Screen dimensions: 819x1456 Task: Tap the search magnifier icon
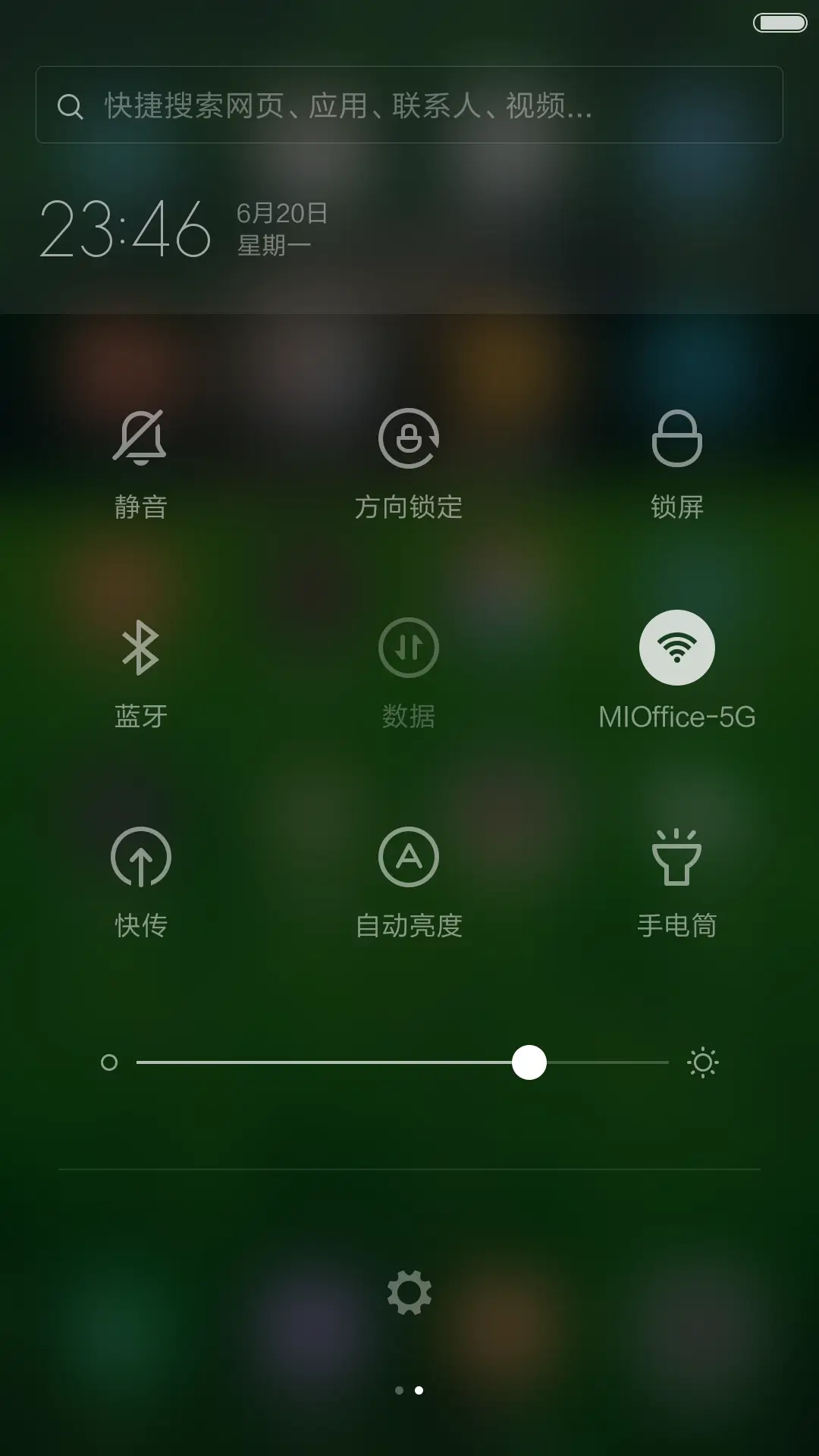pos(71,106)
